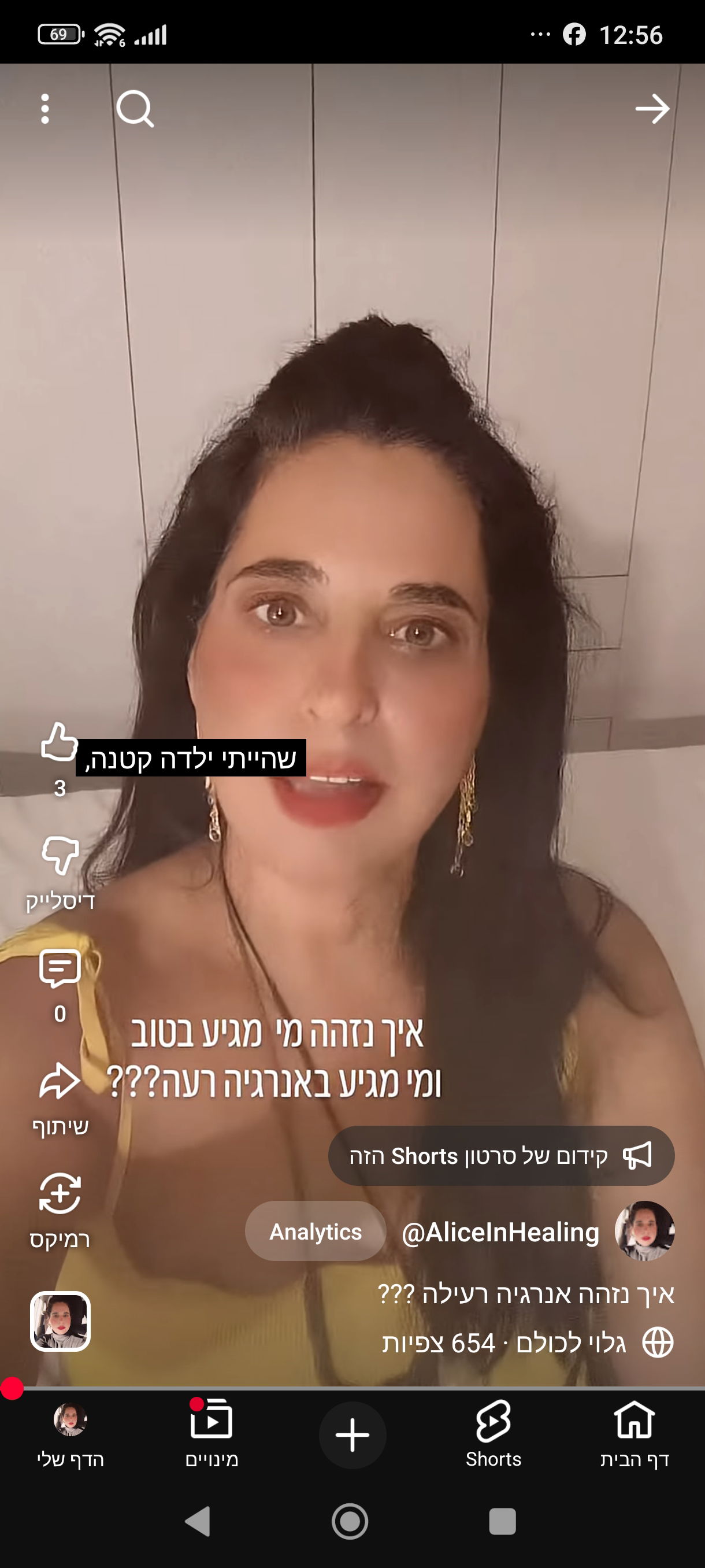
Task: Create new content with the plus button
Action: pyautogui.click(x=352, y=1435)
